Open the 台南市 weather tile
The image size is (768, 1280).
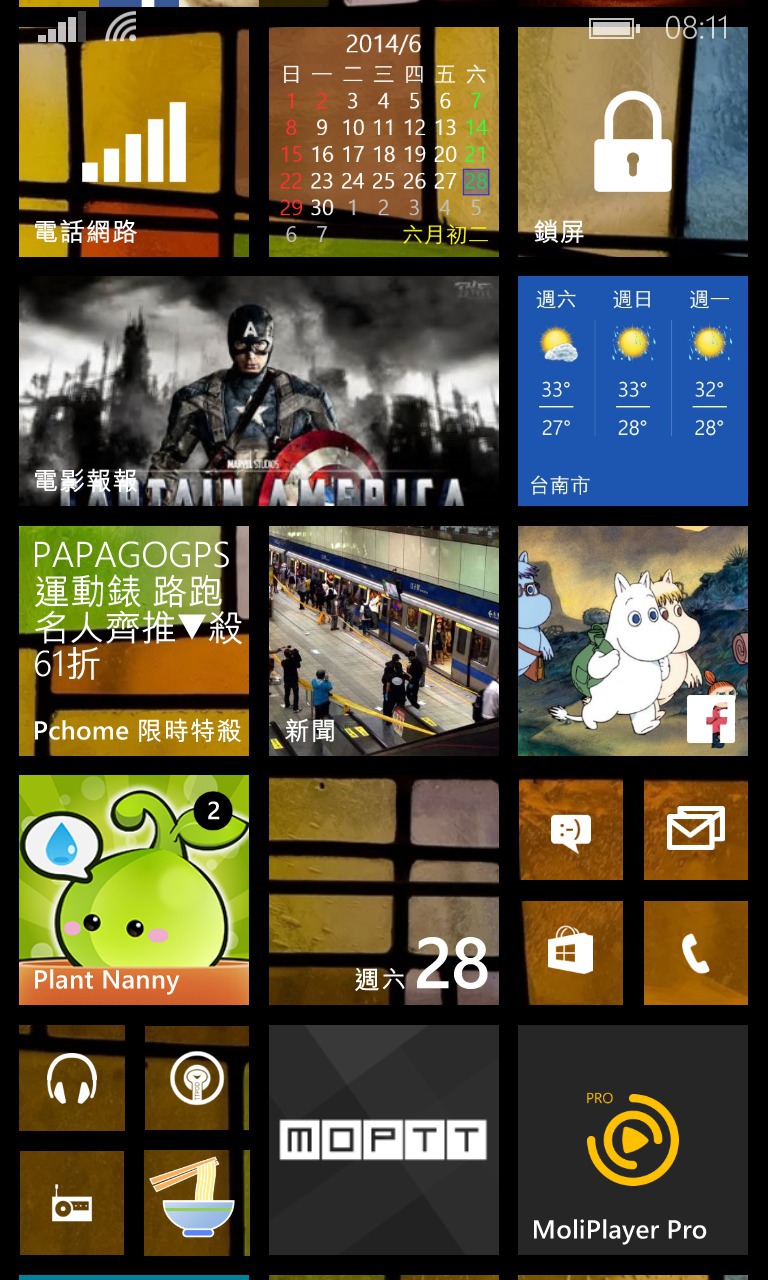pos(633,391)
